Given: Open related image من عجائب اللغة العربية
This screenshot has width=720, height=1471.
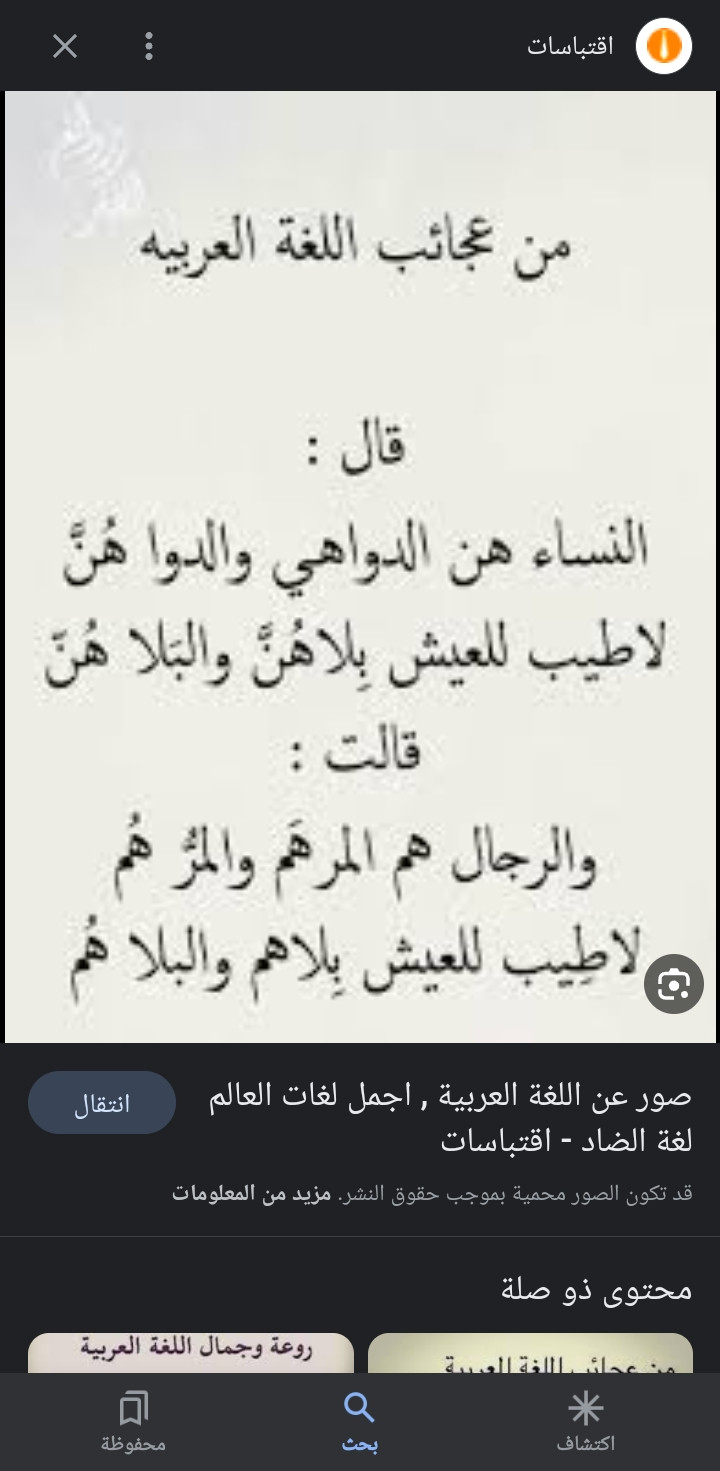Looking at the screenshot, I should 530,1352.
